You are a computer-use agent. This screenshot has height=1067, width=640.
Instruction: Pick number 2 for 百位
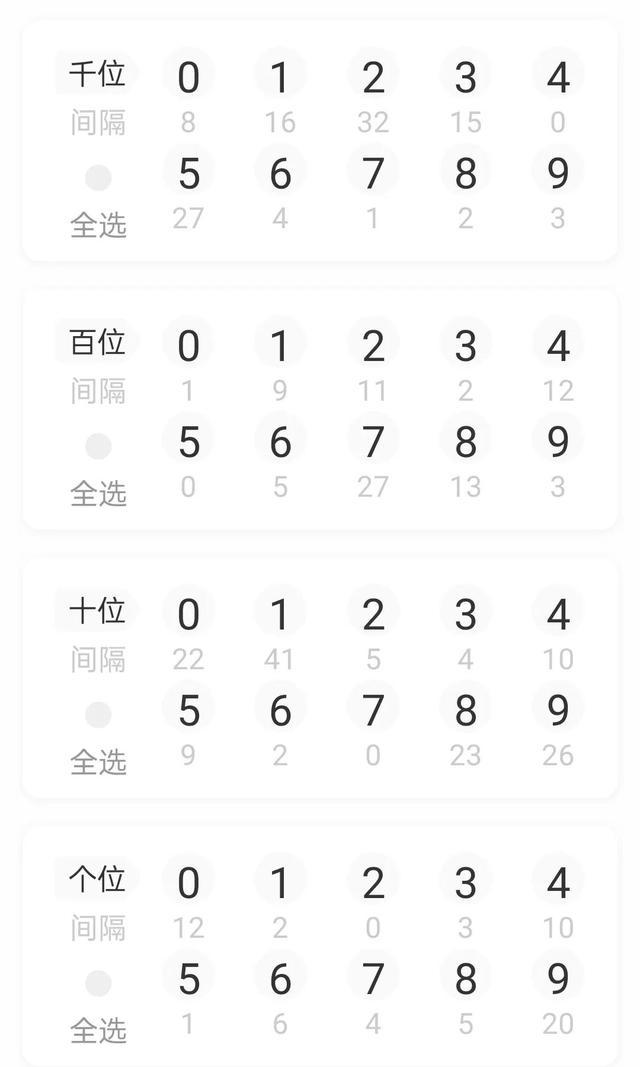pyautogui.click(x=373, y=346)
